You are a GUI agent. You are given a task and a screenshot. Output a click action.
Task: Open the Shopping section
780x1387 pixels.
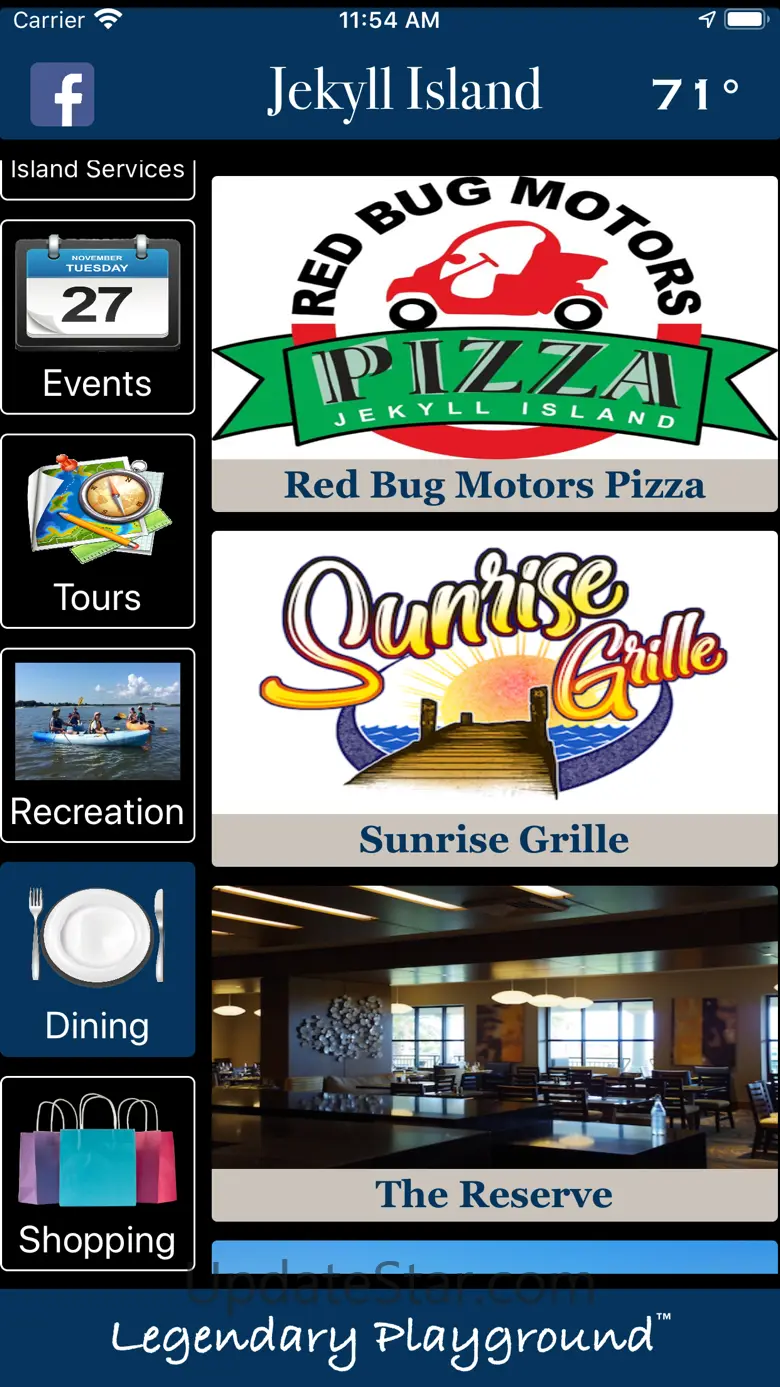[97, 1173]
